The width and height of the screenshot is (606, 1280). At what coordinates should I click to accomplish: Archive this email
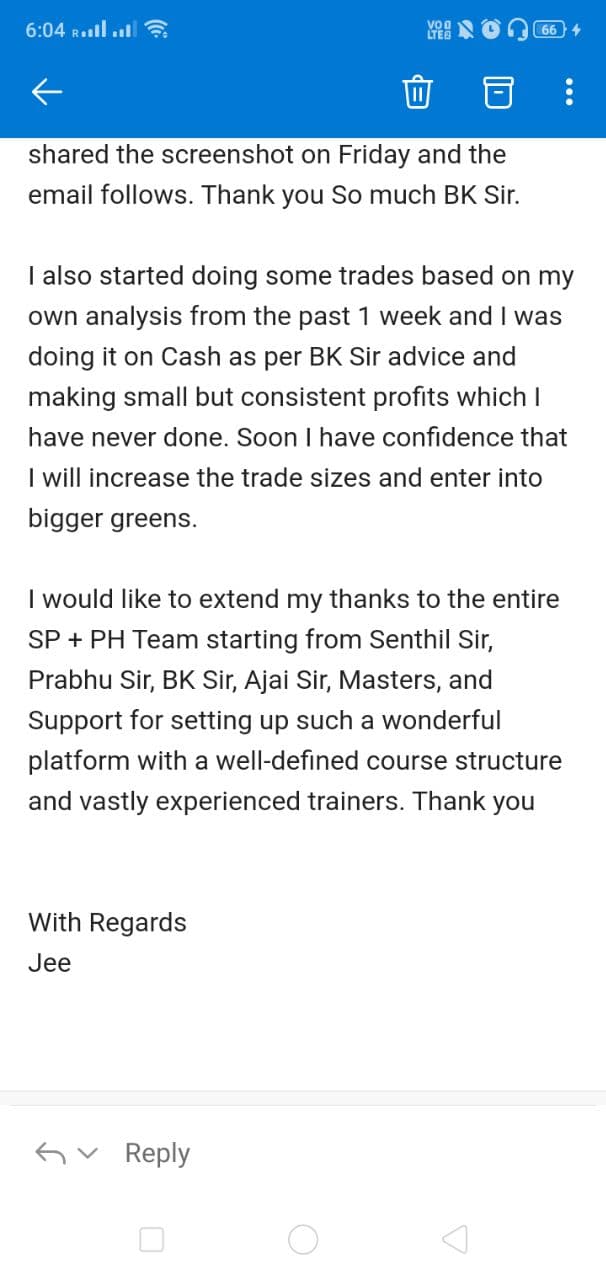497,93
